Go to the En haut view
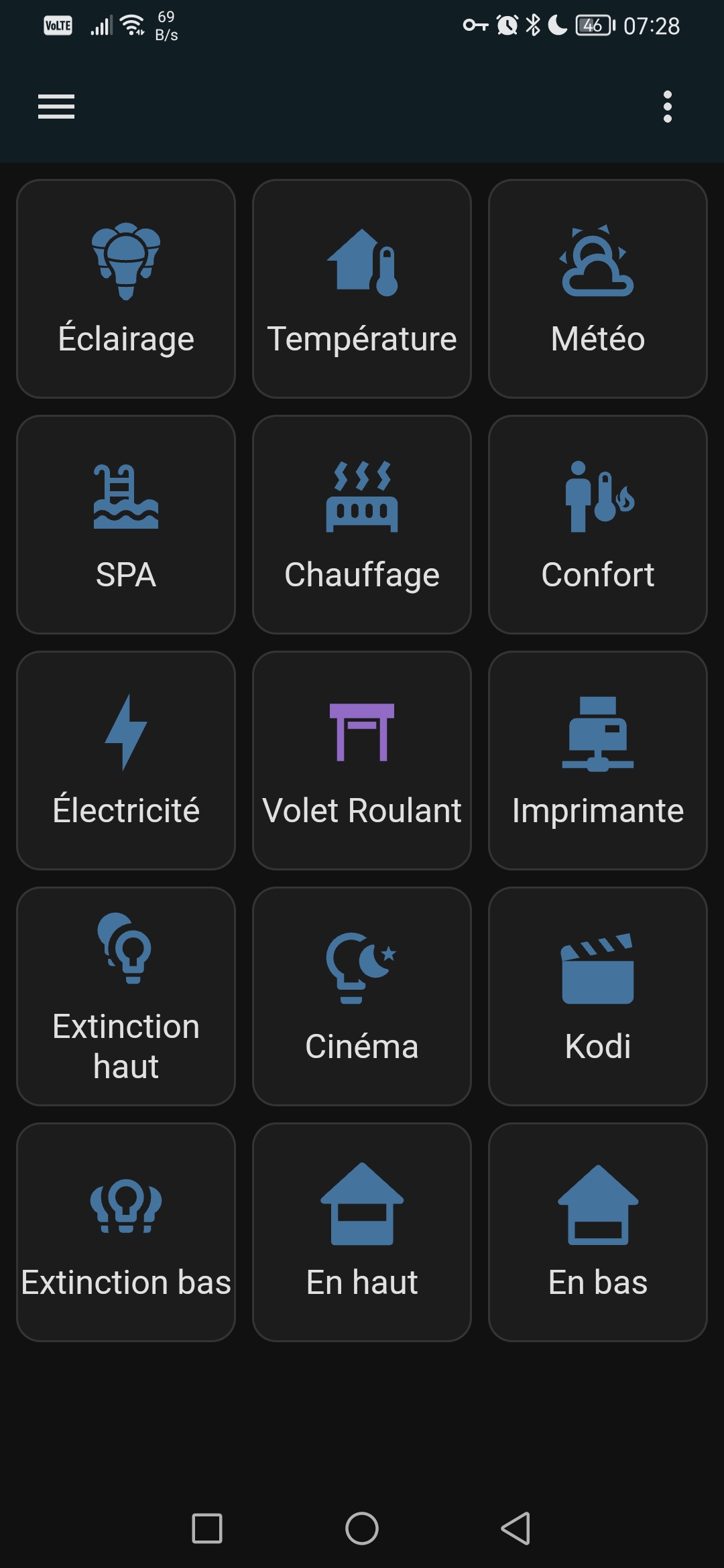Image resolution: width=724 pixels, height=1568 pixels. coord(362,1232)
